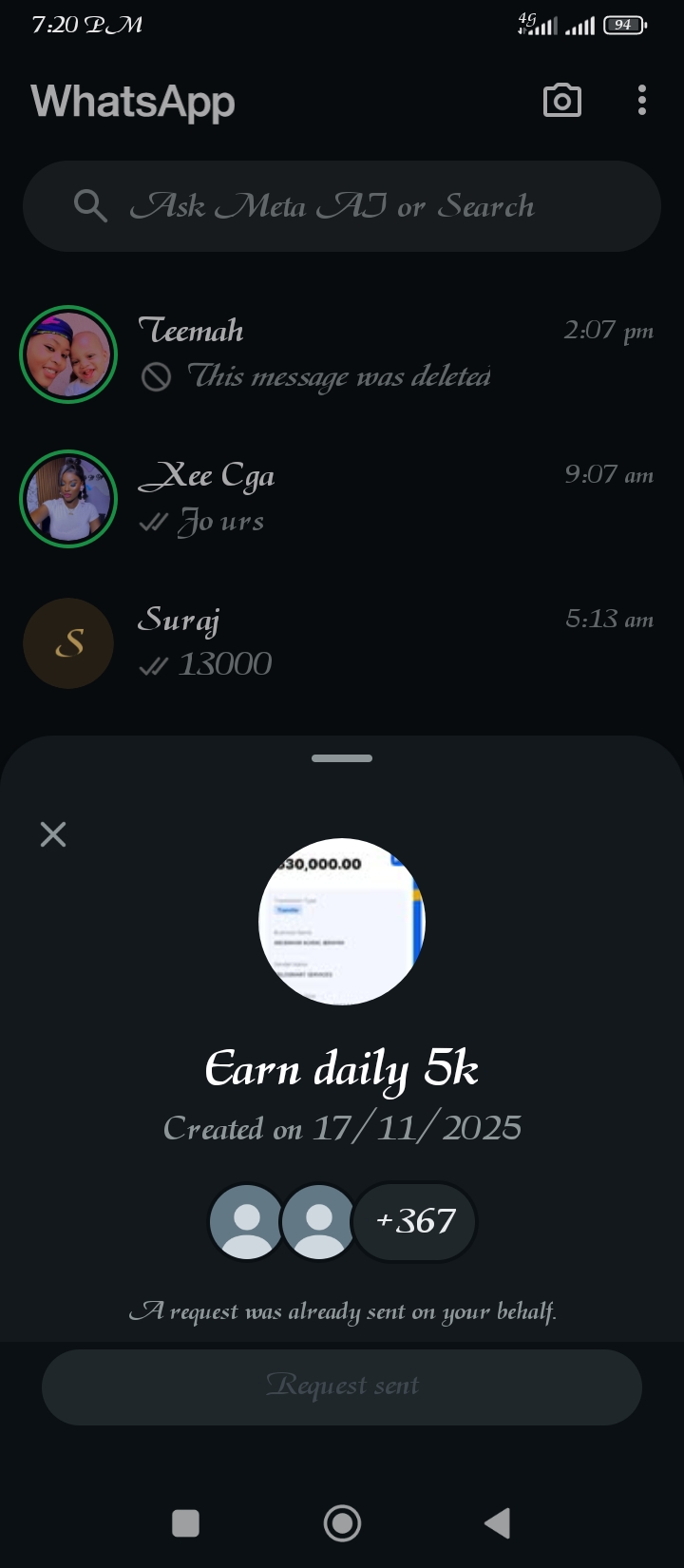View Teemah's status from profile picture
This screenshot has width=684, height=1568.
(68, 354)
